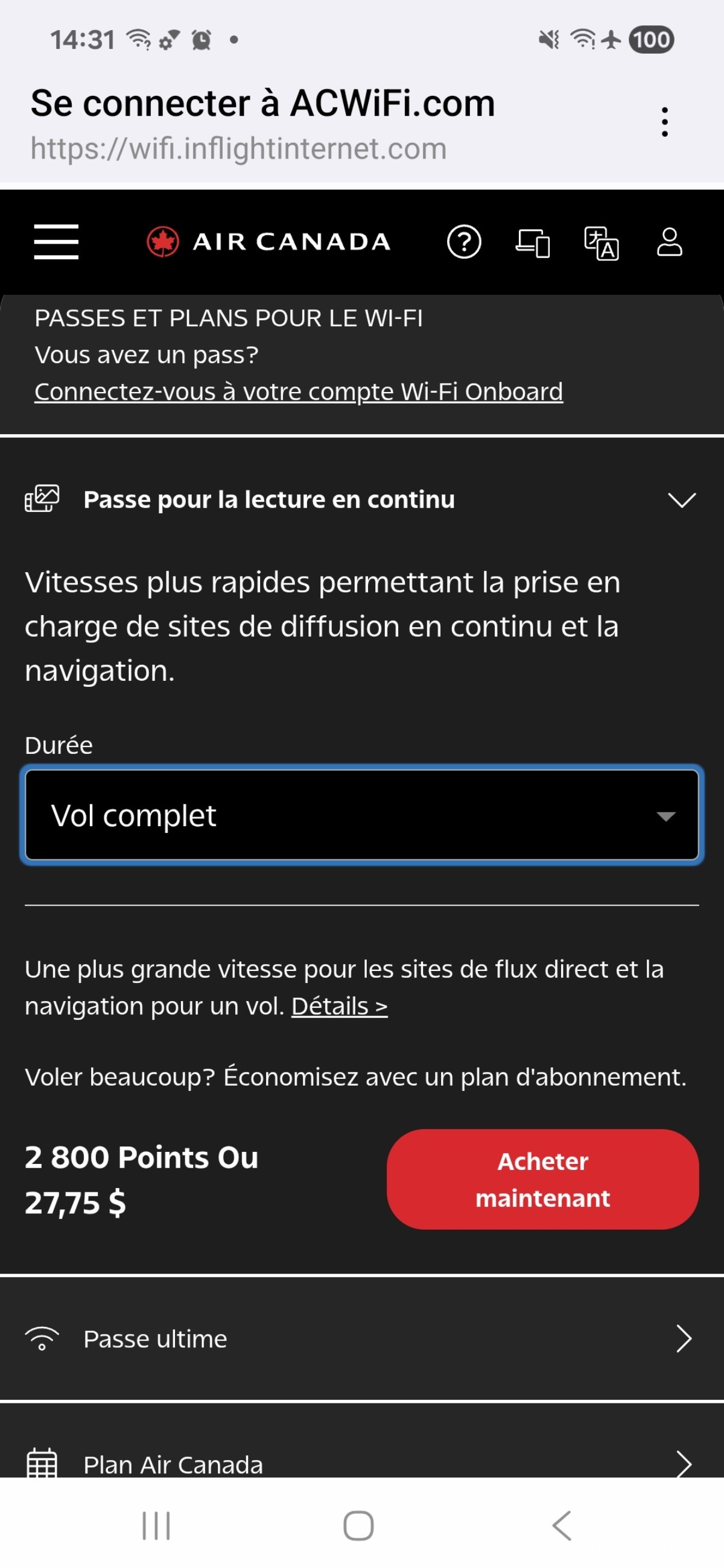Change language with the translate icon
This screenshot has height=1568, width=724.
pyautogui.click(x=601, y=242)
